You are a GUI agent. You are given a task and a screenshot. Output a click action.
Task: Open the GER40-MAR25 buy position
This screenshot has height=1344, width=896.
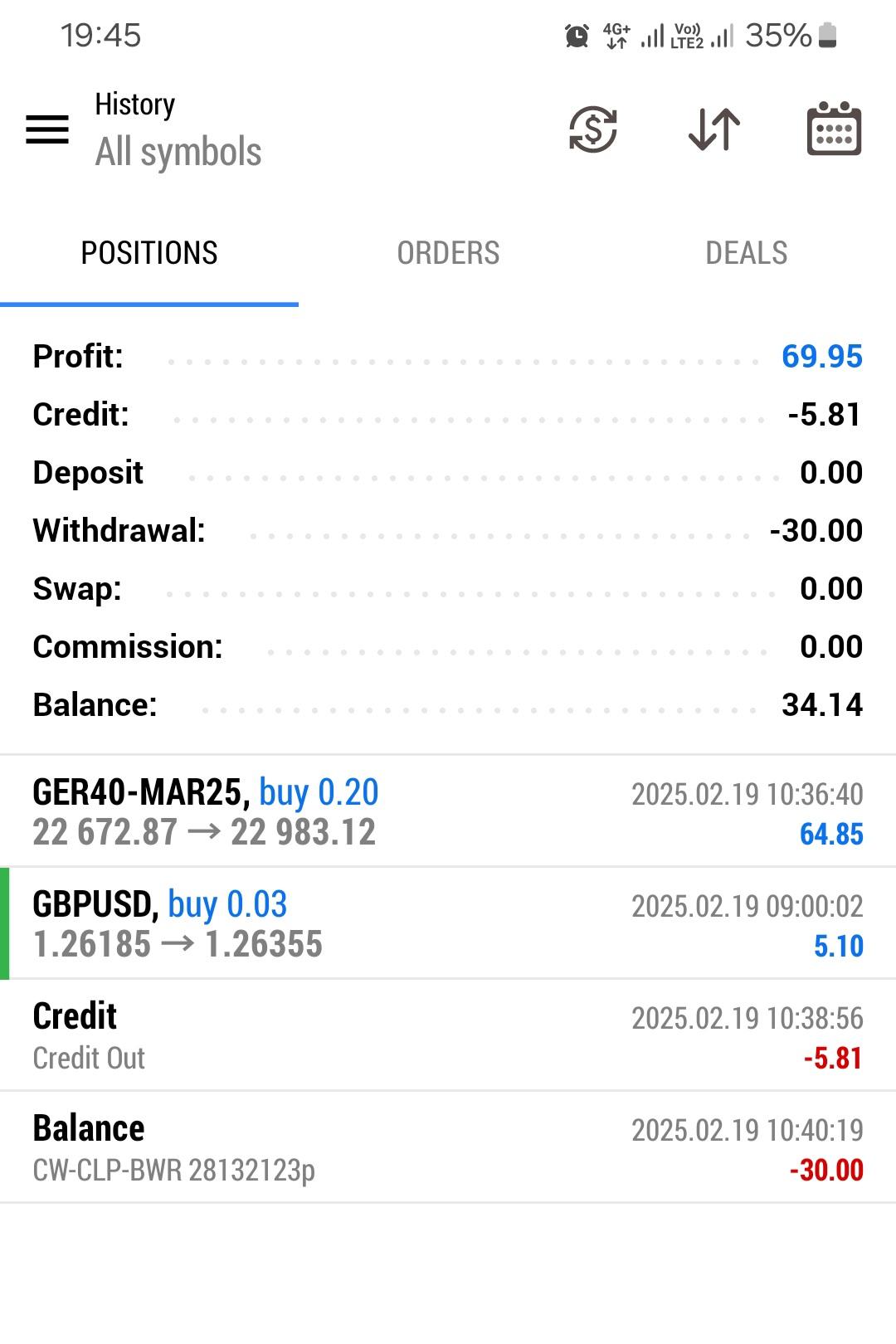click(x=448, y=811)
